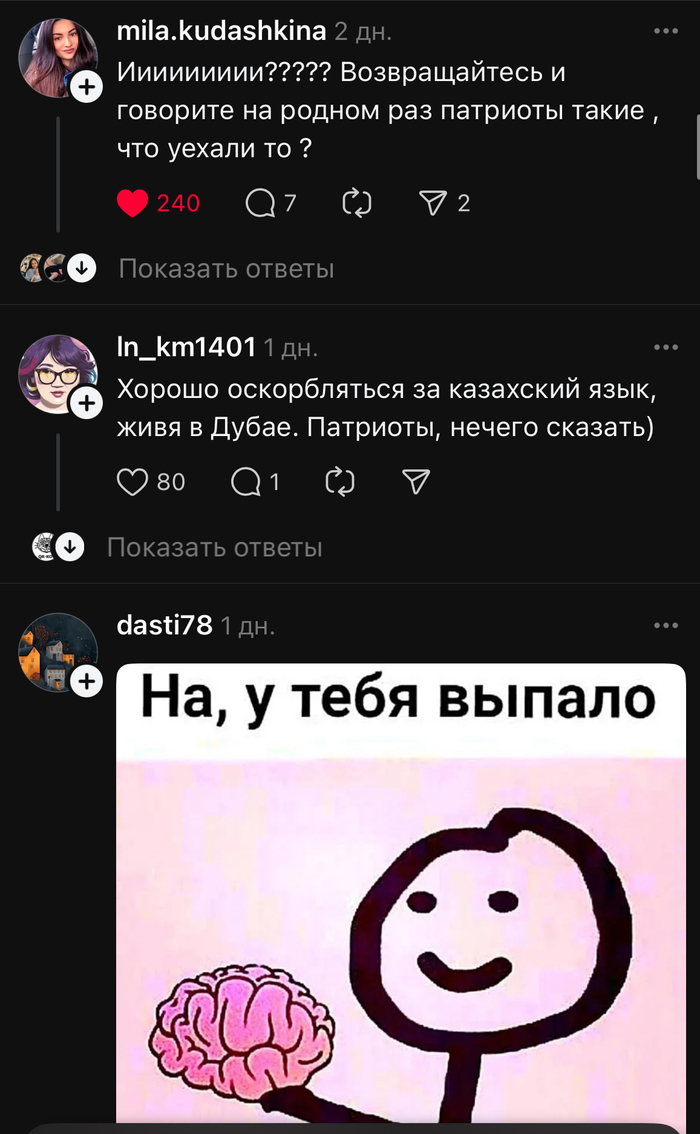The image size is (700, 1134).
Task: Repost mila.kudashkina's comment
Action: click(x=356, y=204)
